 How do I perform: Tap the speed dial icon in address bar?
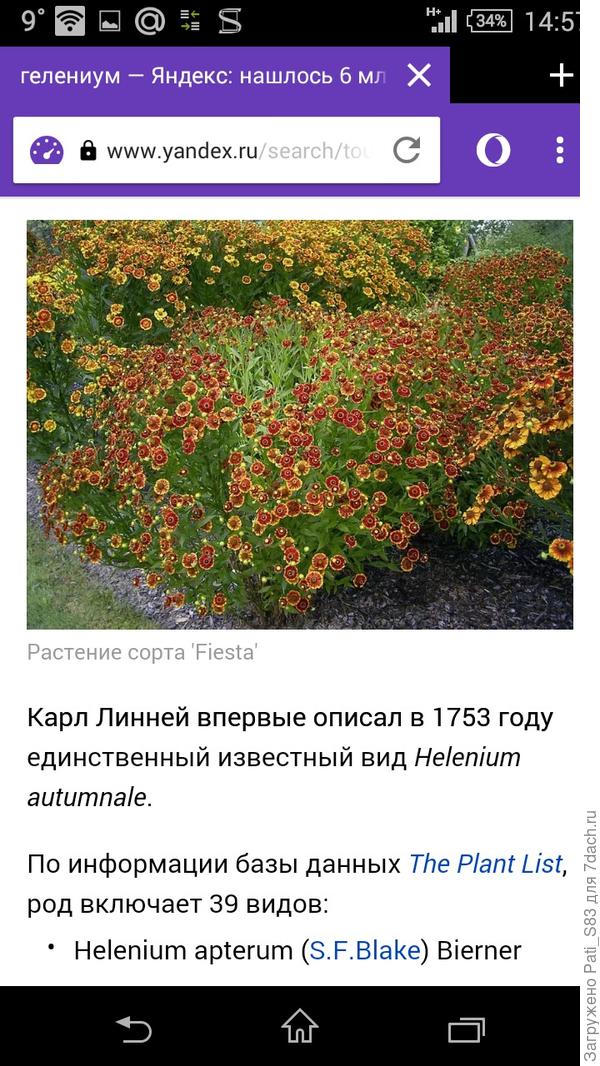point(47,151)
